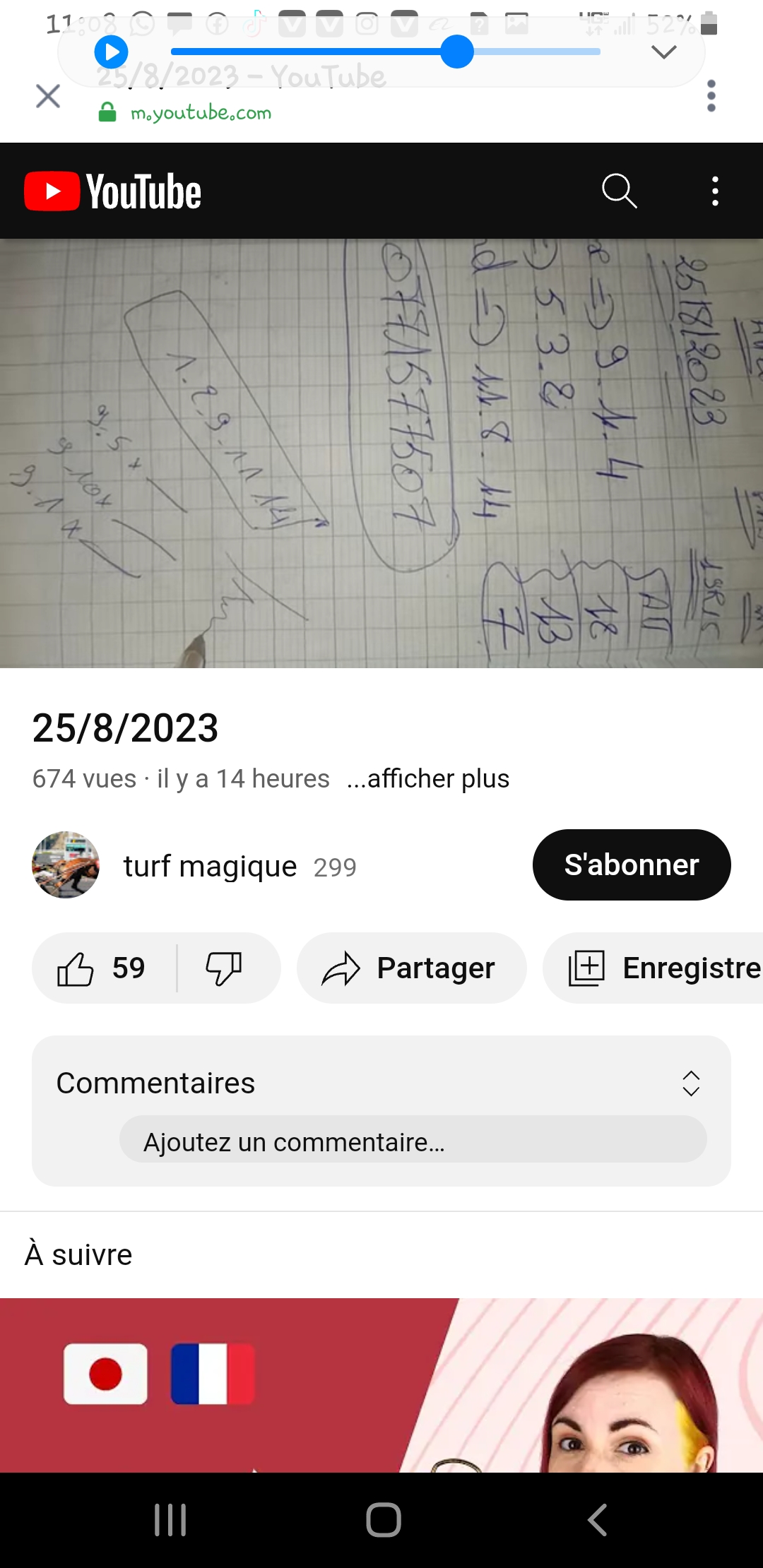763x1568 pixels.
Task: Open the browser overflow menu
Action: (x=711, y=96)
